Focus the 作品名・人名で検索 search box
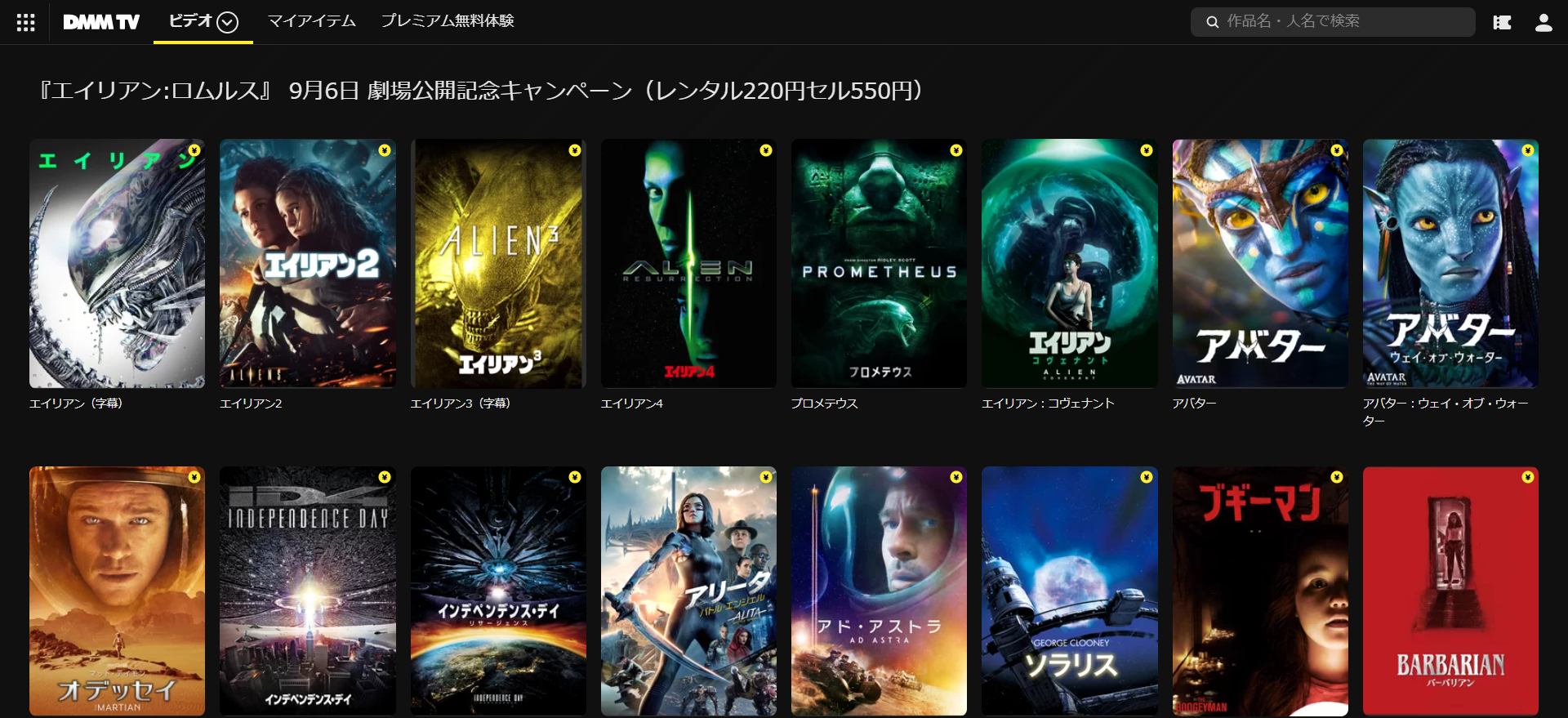The width and height of the screenshot is (1568, 718). (1339, 22)
